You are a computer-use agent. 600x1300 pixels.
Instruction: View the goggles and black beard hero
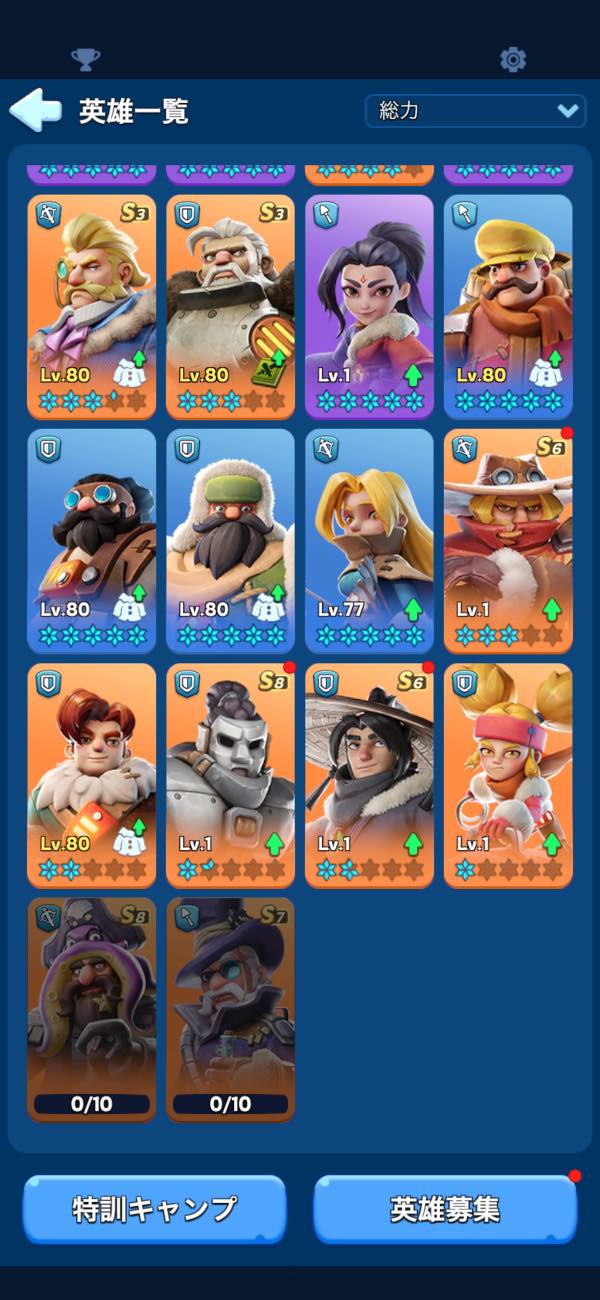pos(92,541)
